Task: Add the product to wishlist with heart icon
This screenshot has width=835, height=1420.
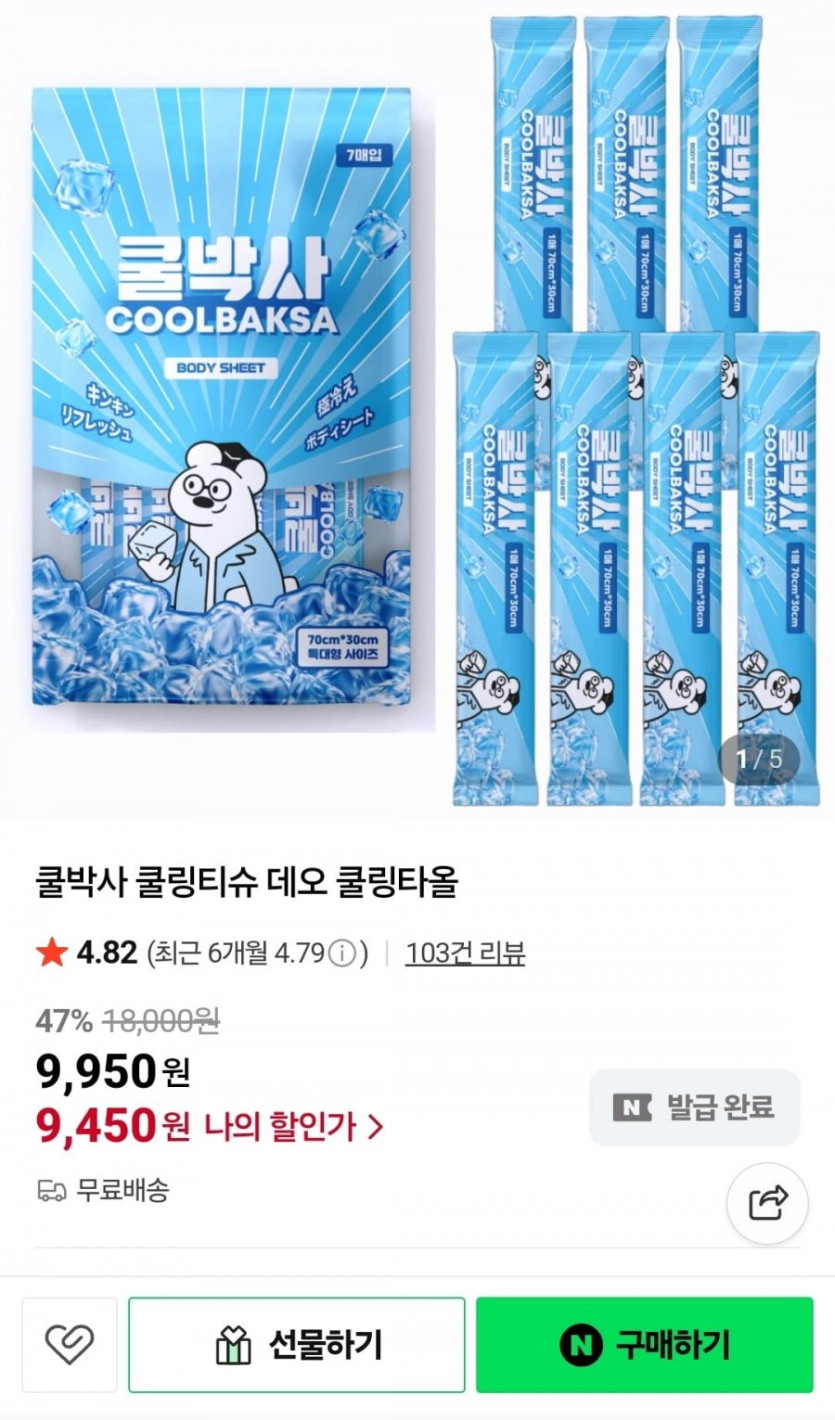Action: [x=70, y=1345]
